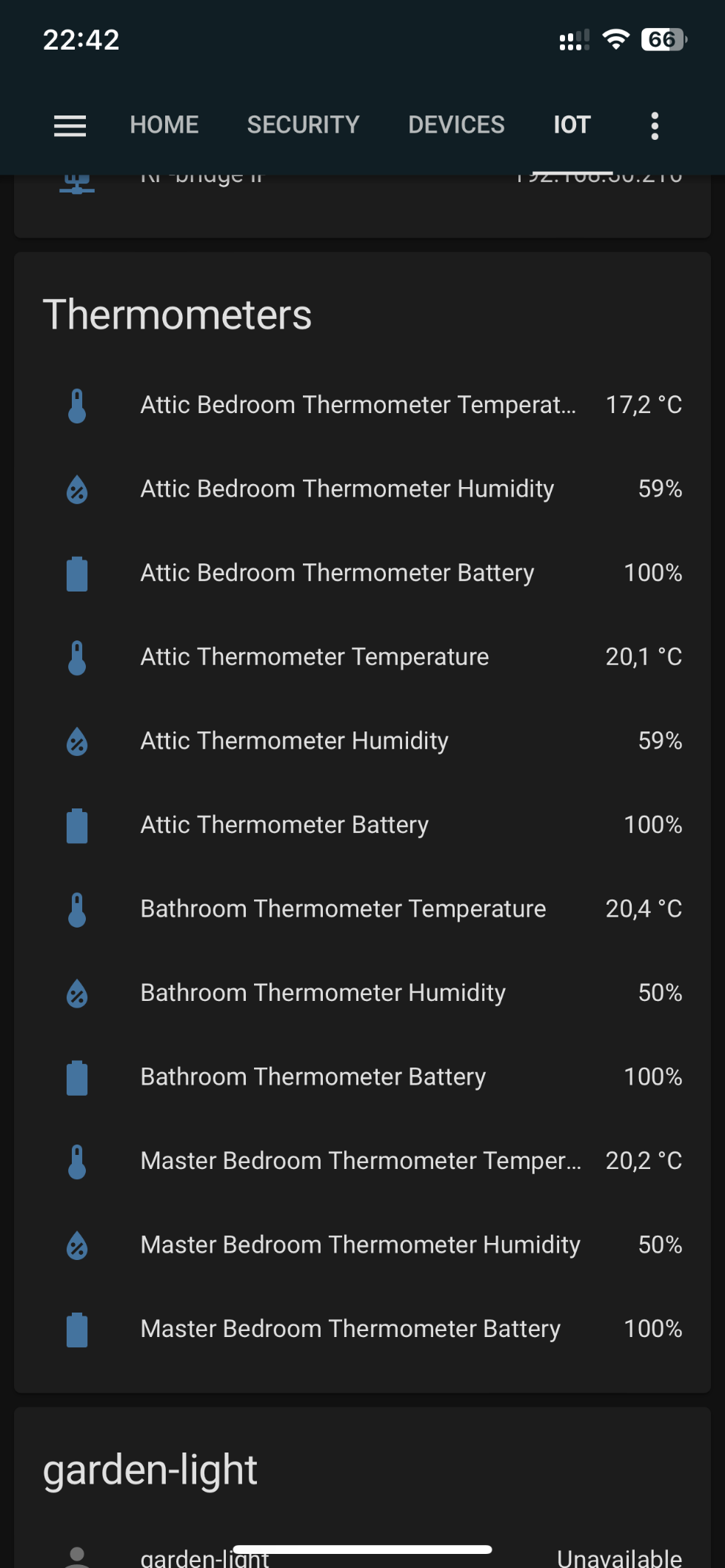Switch to the SECURITY tab
This screenshot has height=1568, width=725.
pos(303,125)
